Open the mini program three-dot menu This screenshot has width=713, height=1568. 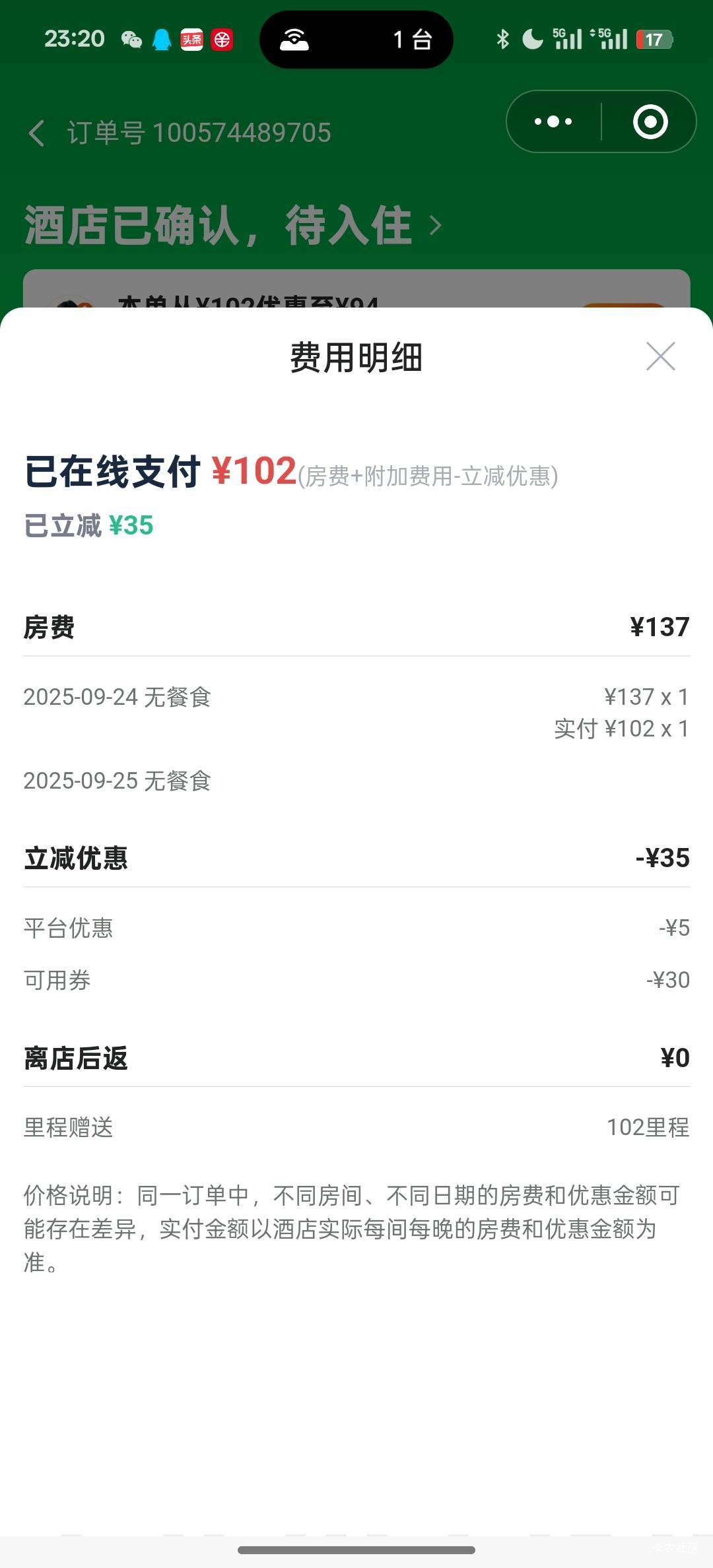click(x=553, y=121)
